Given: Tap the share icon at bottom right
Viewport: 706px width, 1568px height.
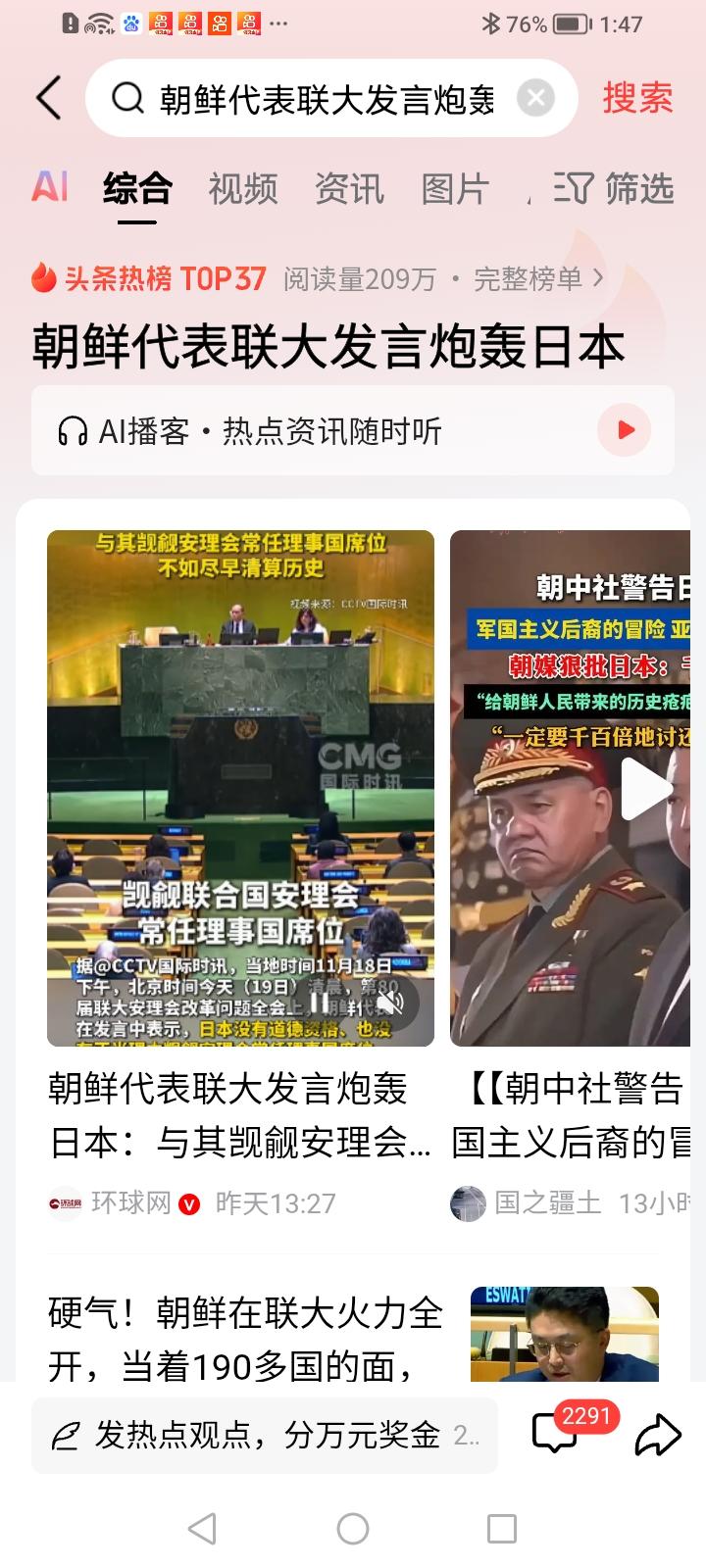Looking at the screenshot, I should click(x=655, y=1434).
